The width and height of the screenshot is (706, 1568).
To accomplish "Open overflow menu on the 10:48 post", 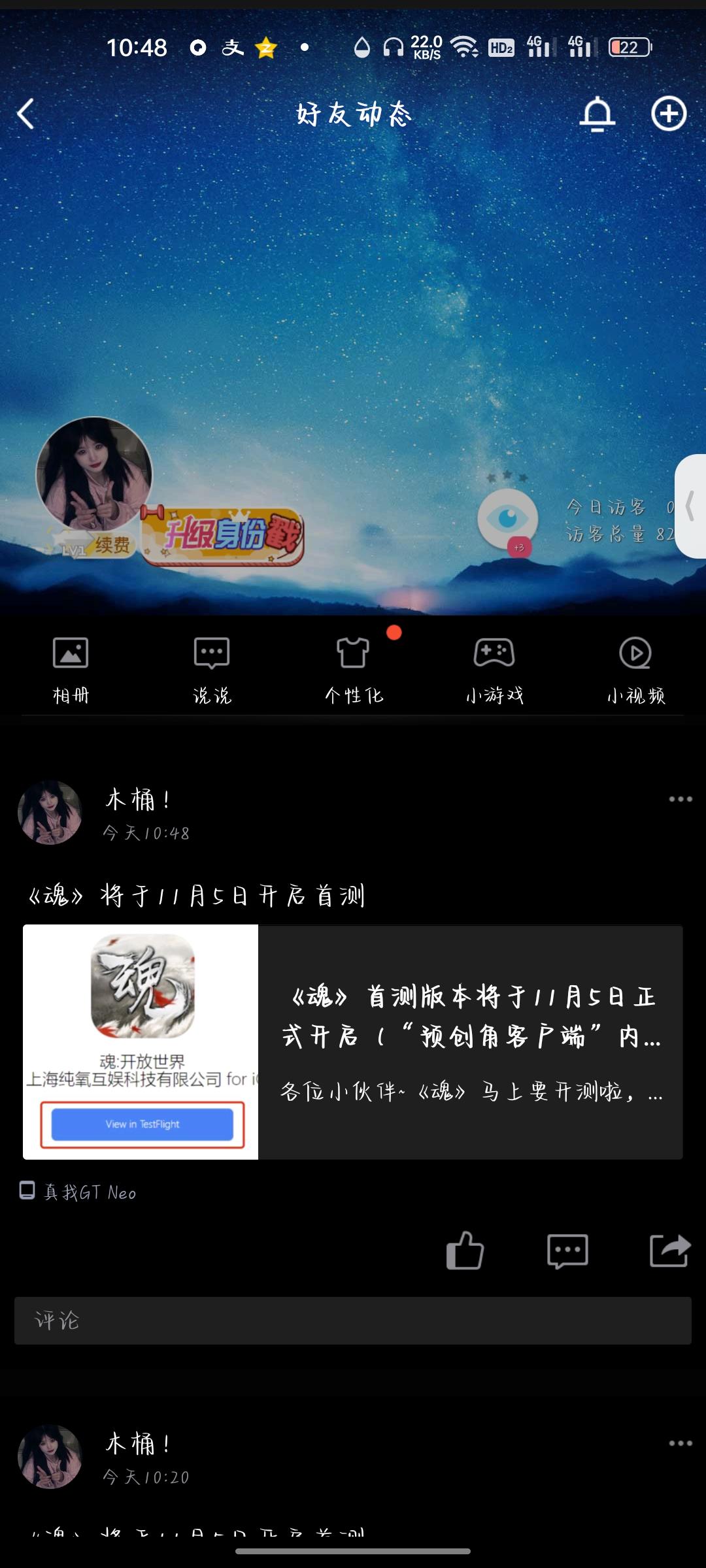I will [x=681, y=799].
